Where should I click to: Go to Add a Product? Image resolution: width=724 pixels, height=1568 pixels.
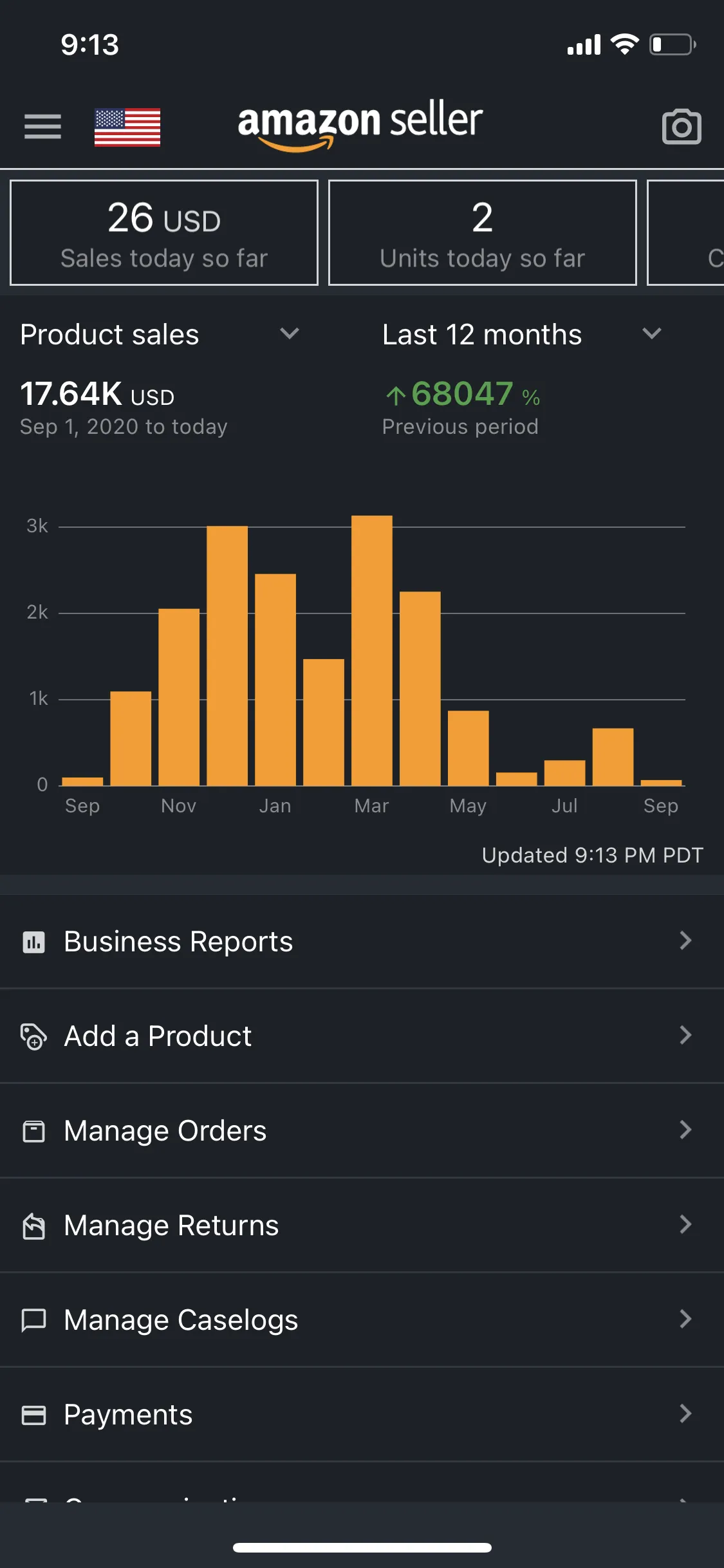360,1036
